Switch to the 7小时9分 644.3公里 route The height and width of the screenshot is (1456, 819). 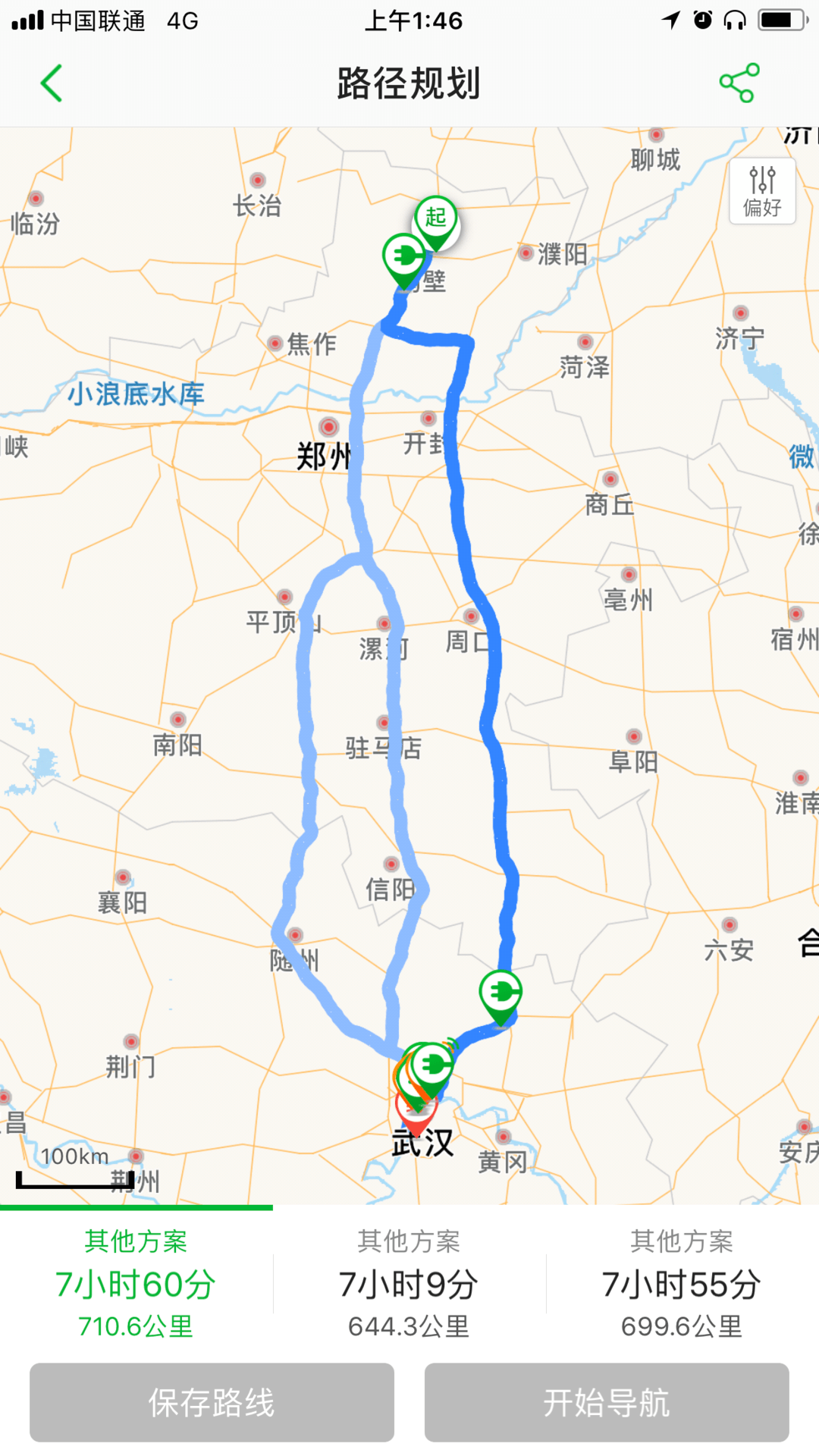point(409,1283)
